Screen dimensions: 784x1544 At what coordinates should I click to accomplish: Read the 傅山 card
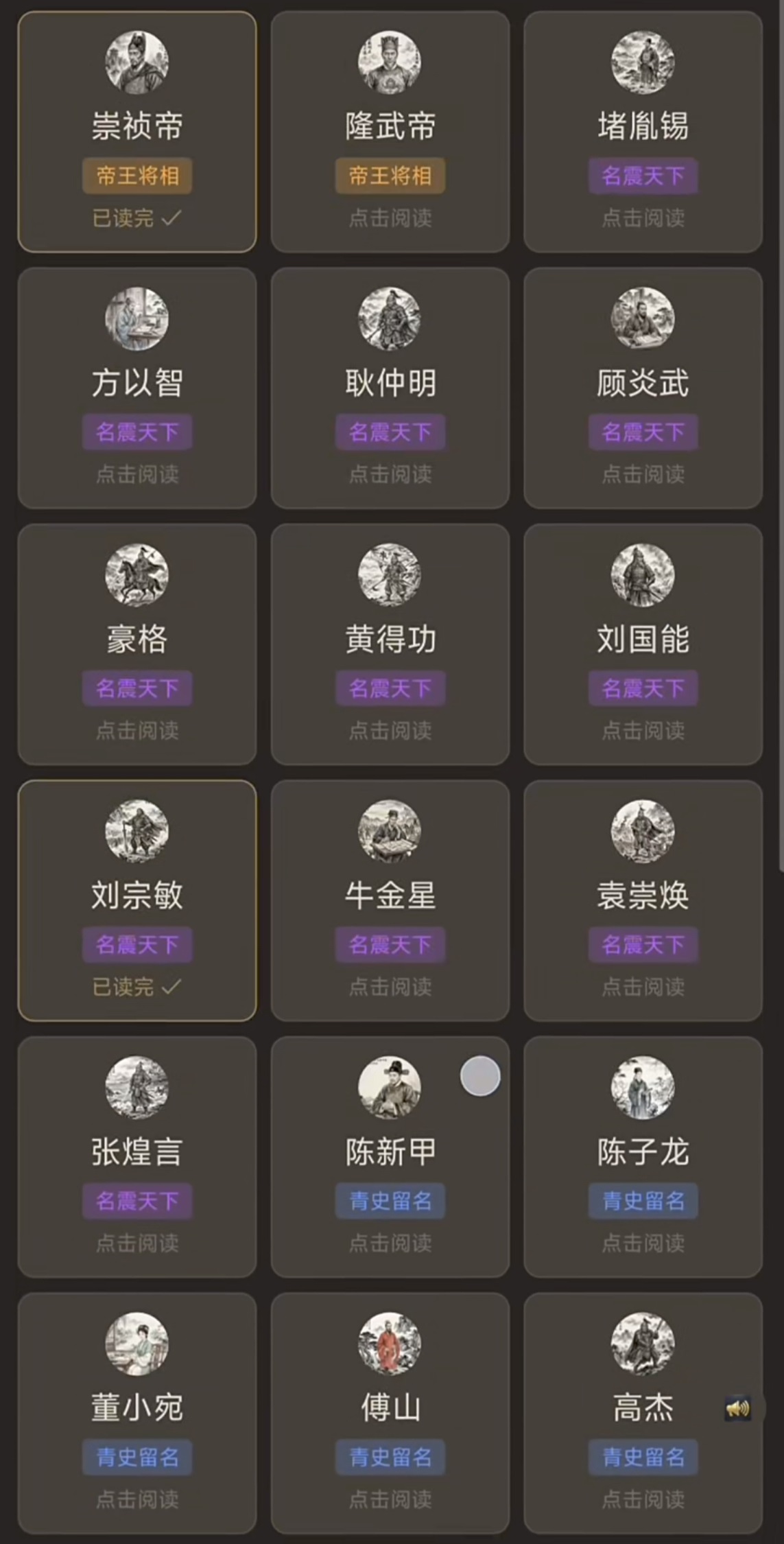pos(390,1412)
